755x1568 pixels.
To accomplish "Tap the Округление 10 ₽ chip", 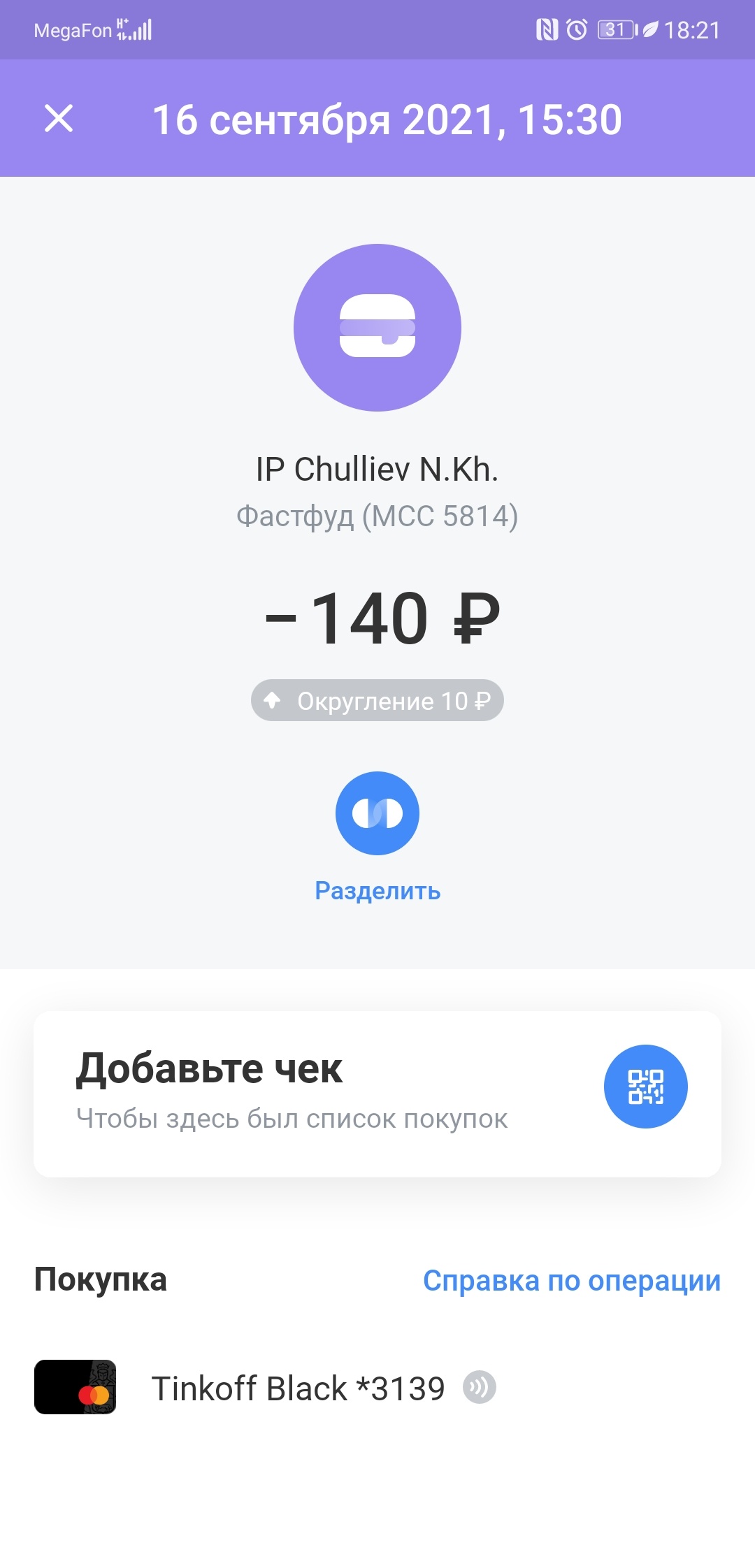I will click(377, 700).
